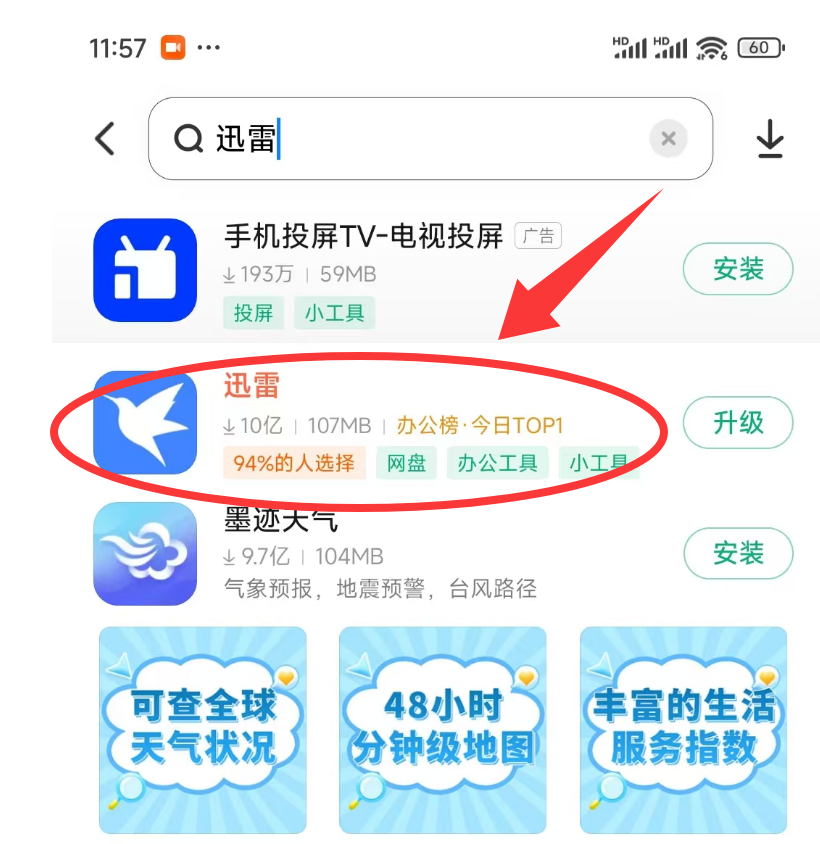View the 48小时分钟级地图 screenshot
Image resolution: width=820 pixels, height=844 pixels.
tap(443, 730)
